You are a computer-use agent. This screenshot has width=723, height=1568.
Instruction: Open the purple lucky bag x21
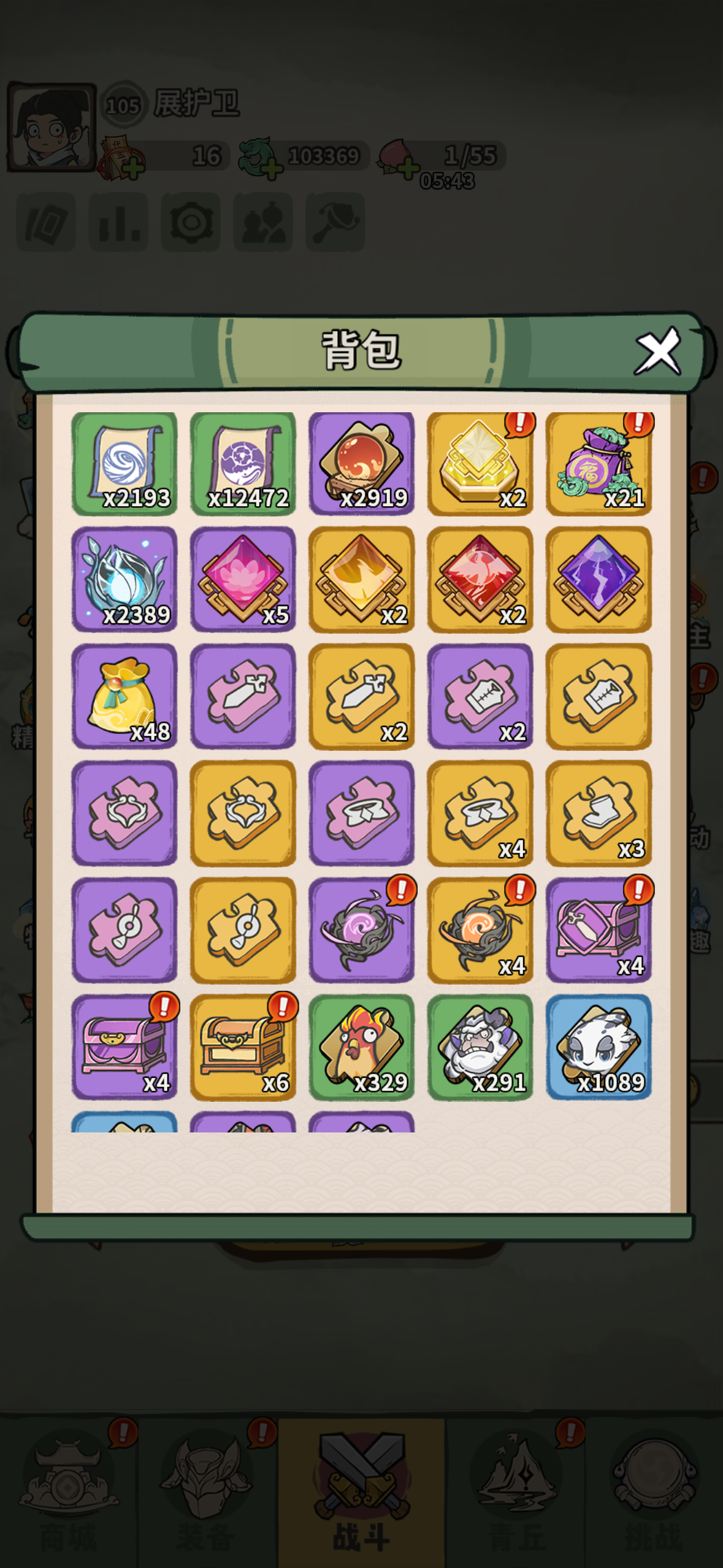click(x=599, y=463)
